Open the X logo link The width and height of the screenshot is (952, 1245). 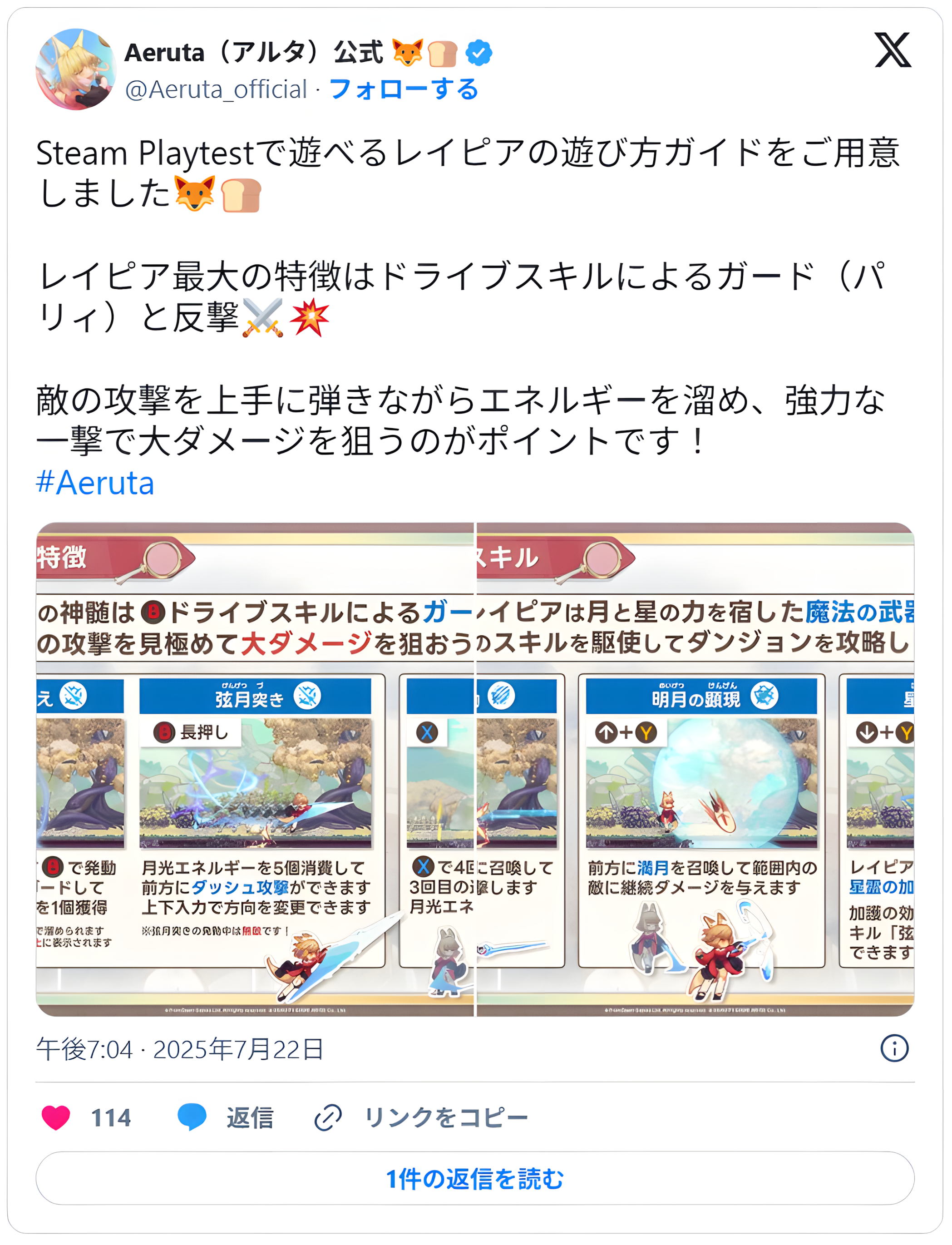[x=892, y=50]
